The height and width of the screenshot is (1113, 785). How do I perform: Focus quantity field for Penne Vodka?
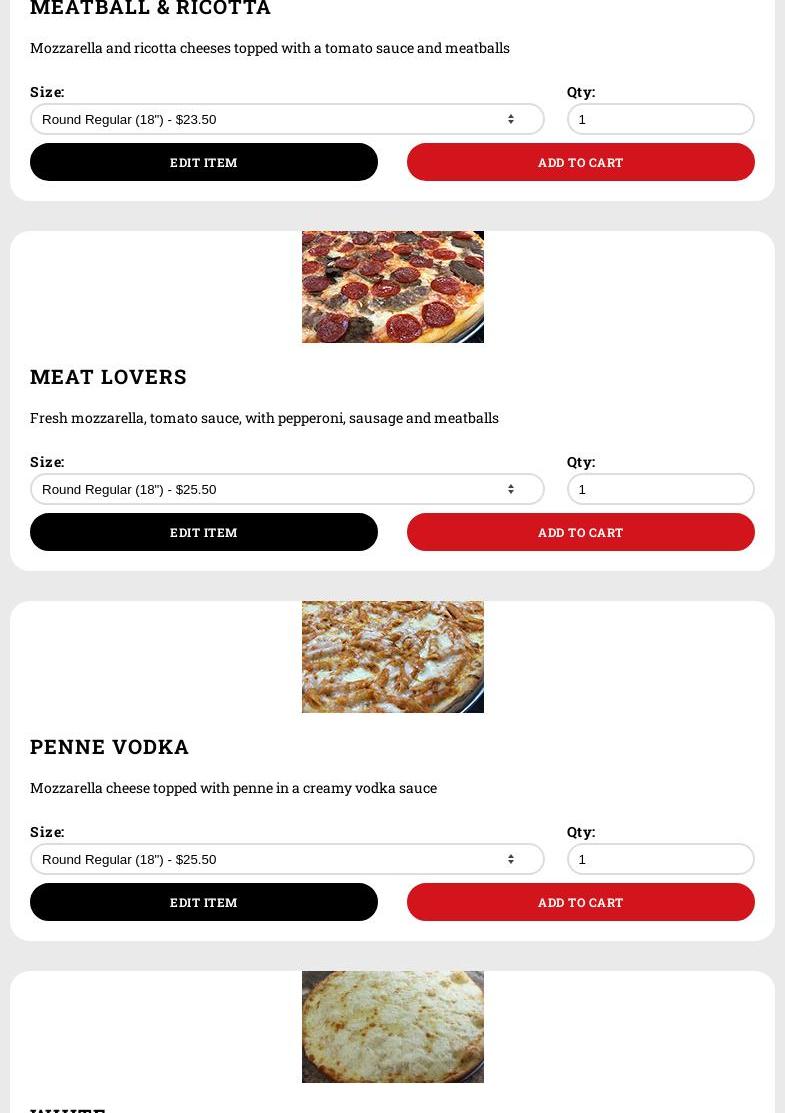point(660,859)
